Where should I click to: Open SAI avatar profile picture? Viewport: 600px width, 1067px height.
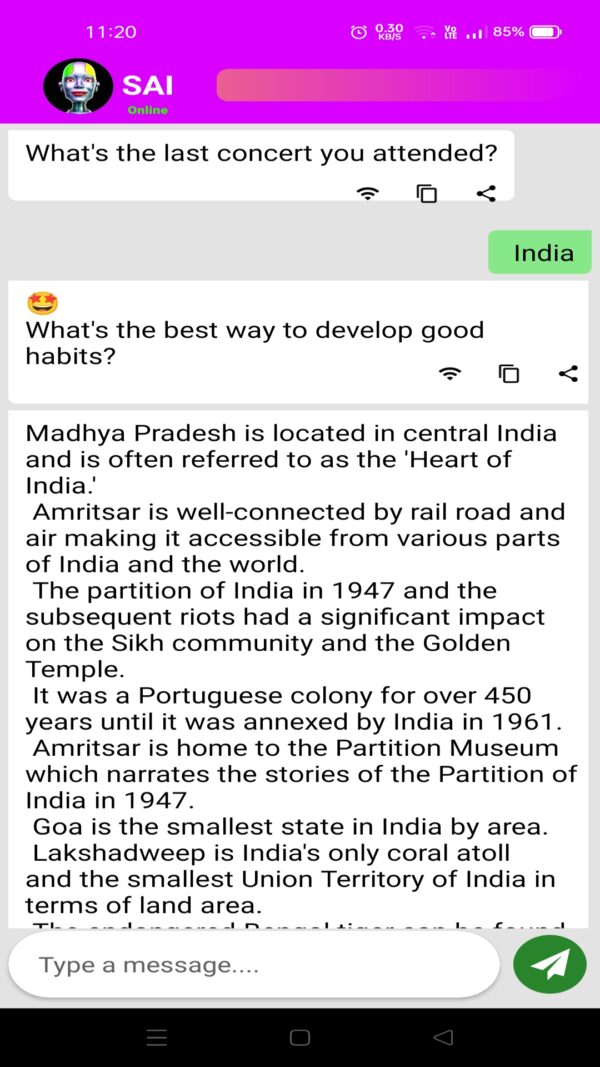click(78, 86)
